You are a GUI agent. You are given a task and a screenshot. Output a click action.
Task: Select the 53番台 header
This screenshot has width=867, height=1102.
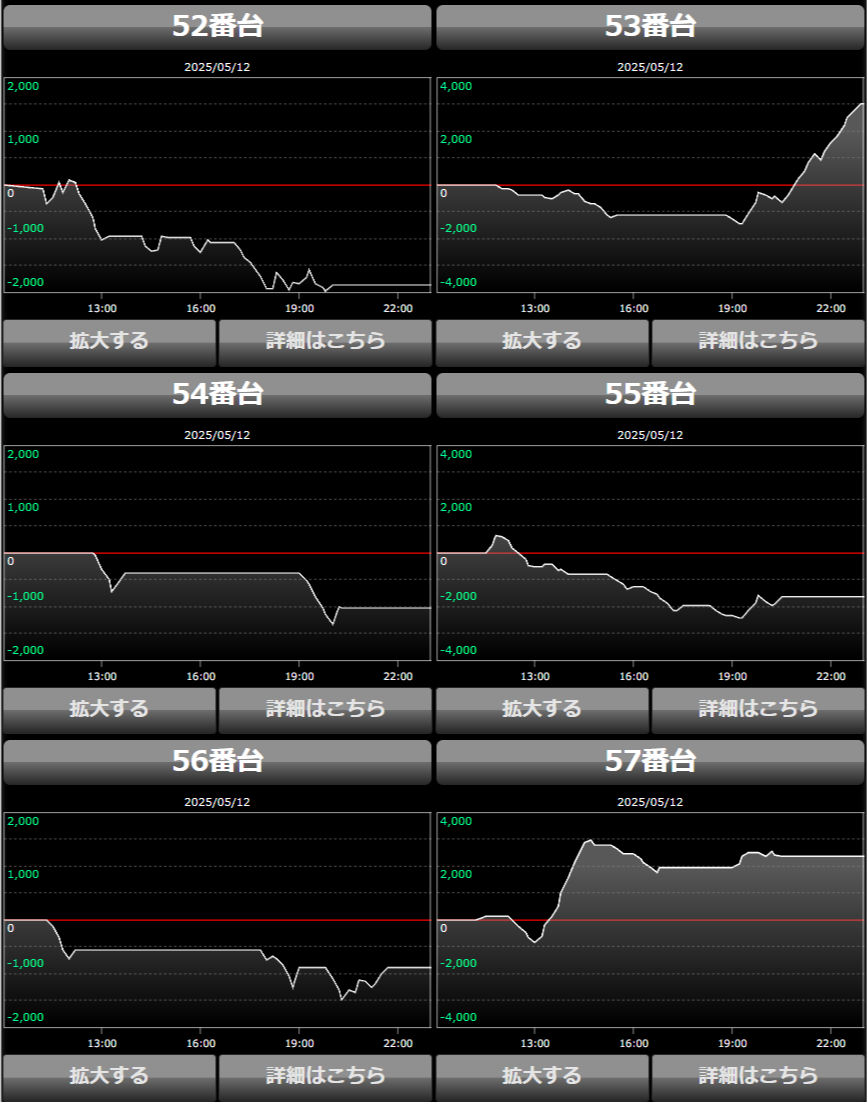coord(650,27)
